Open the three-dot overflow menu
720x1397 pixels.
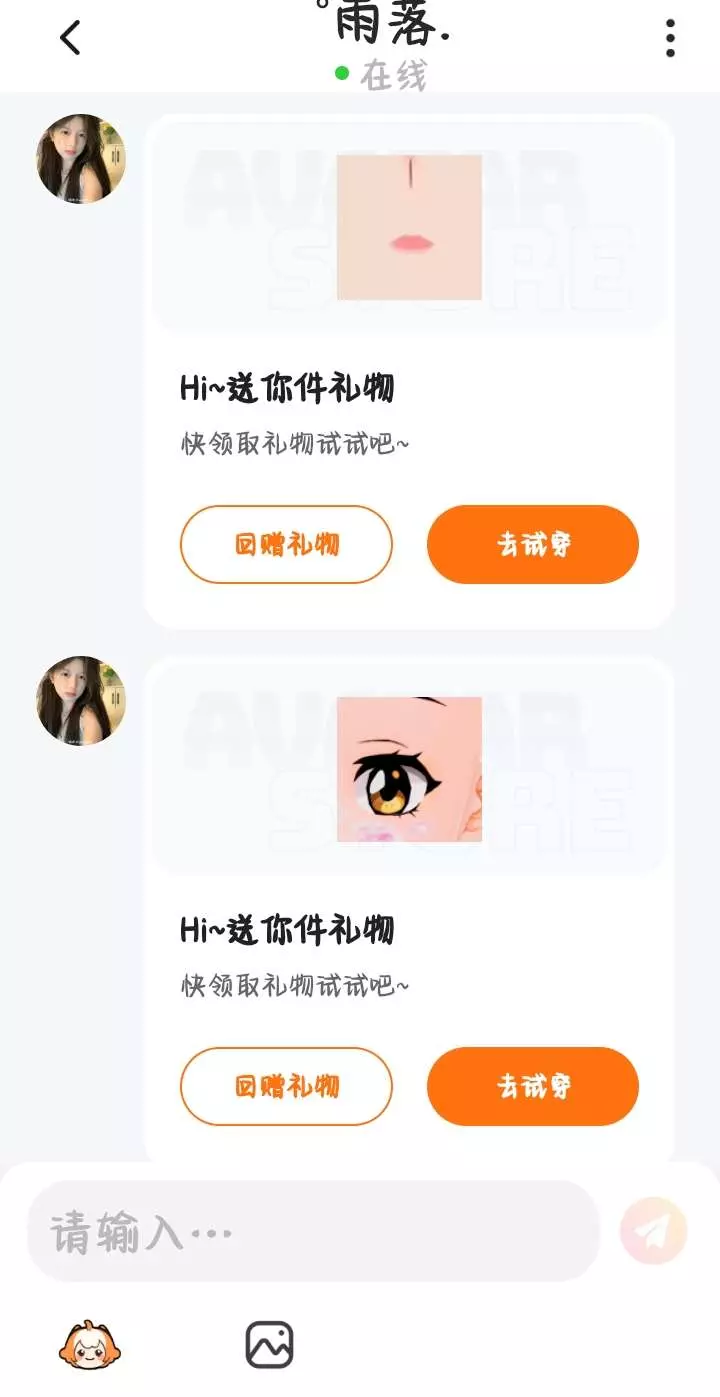(670, 38)
